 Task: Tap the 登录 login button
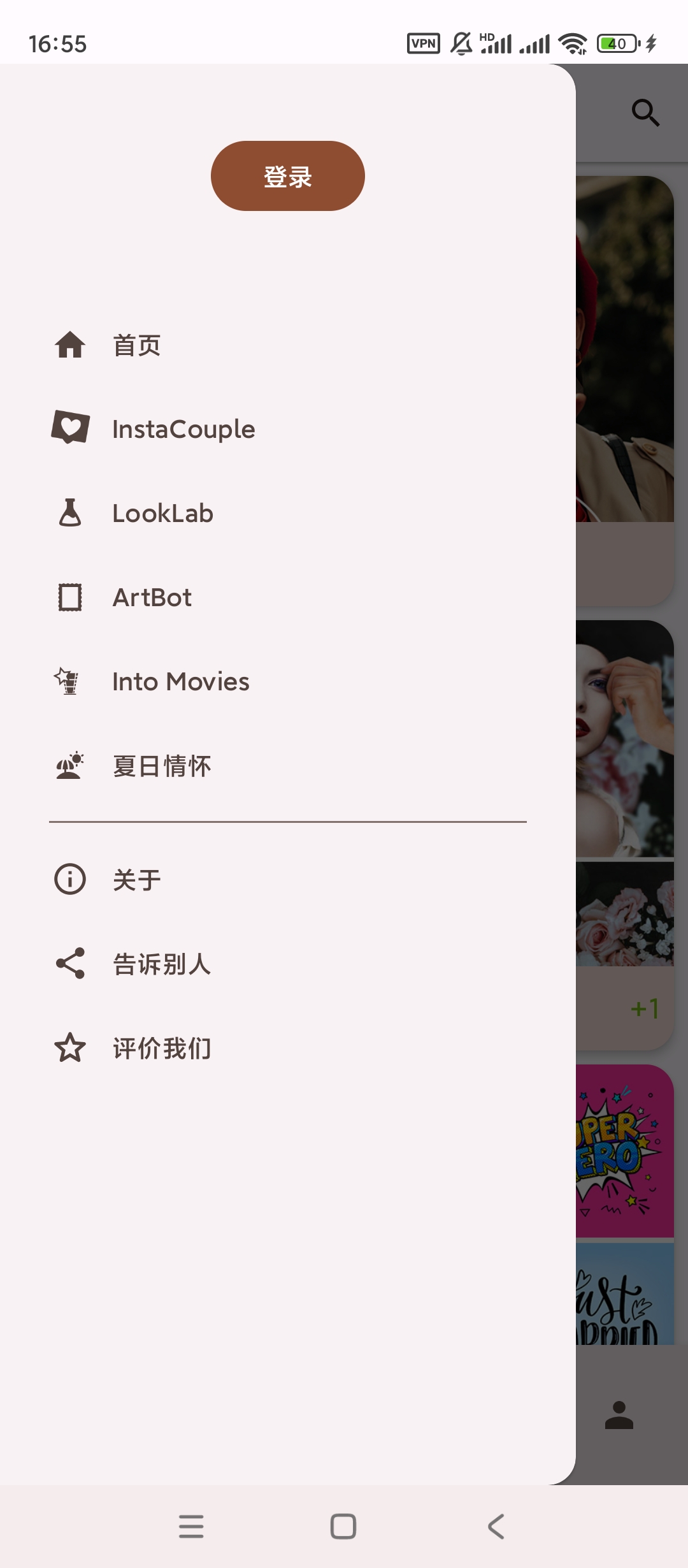coord(287,176)
